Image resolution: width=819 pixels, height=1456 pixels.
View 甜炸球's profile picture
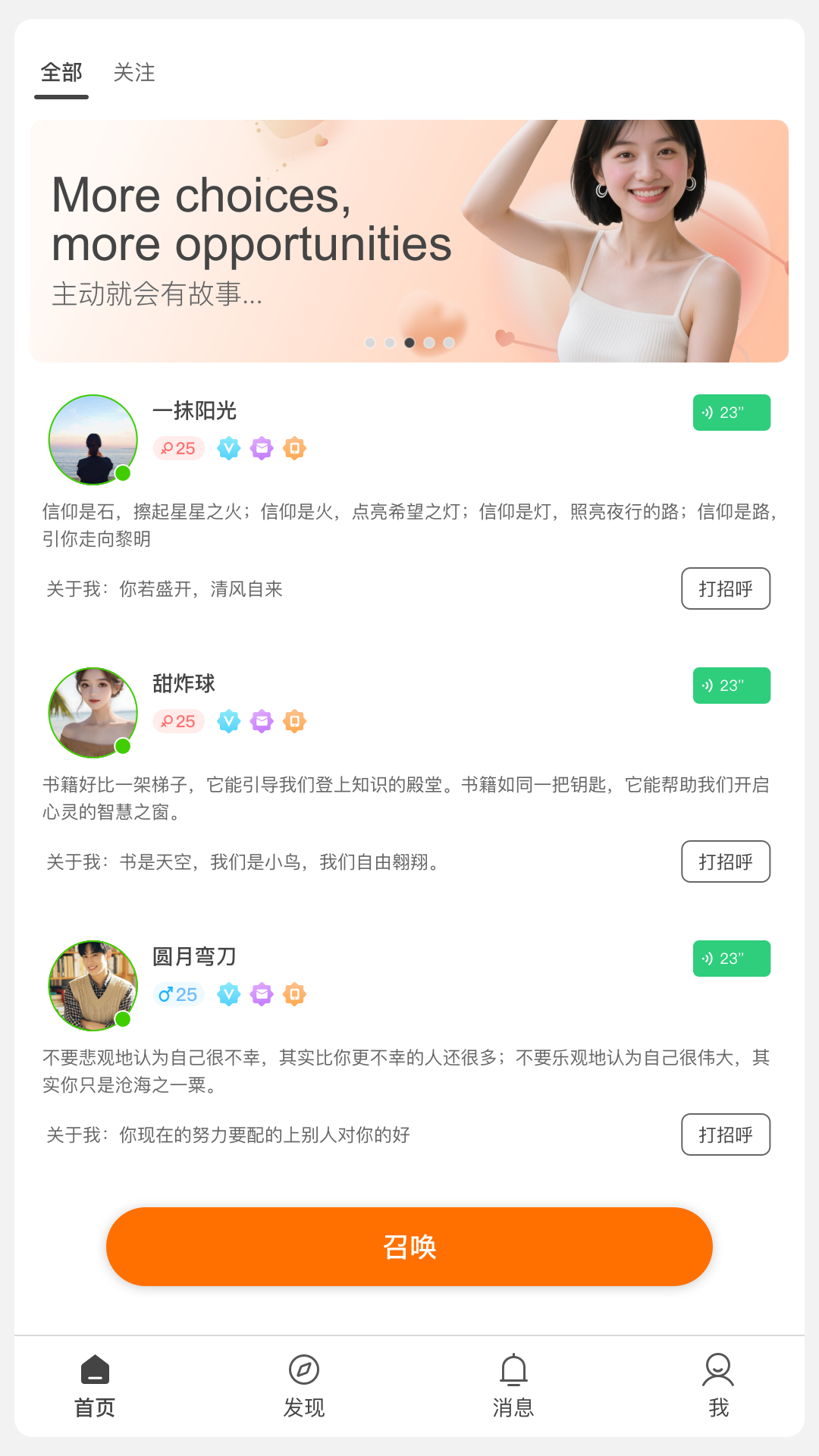[93, 713]
